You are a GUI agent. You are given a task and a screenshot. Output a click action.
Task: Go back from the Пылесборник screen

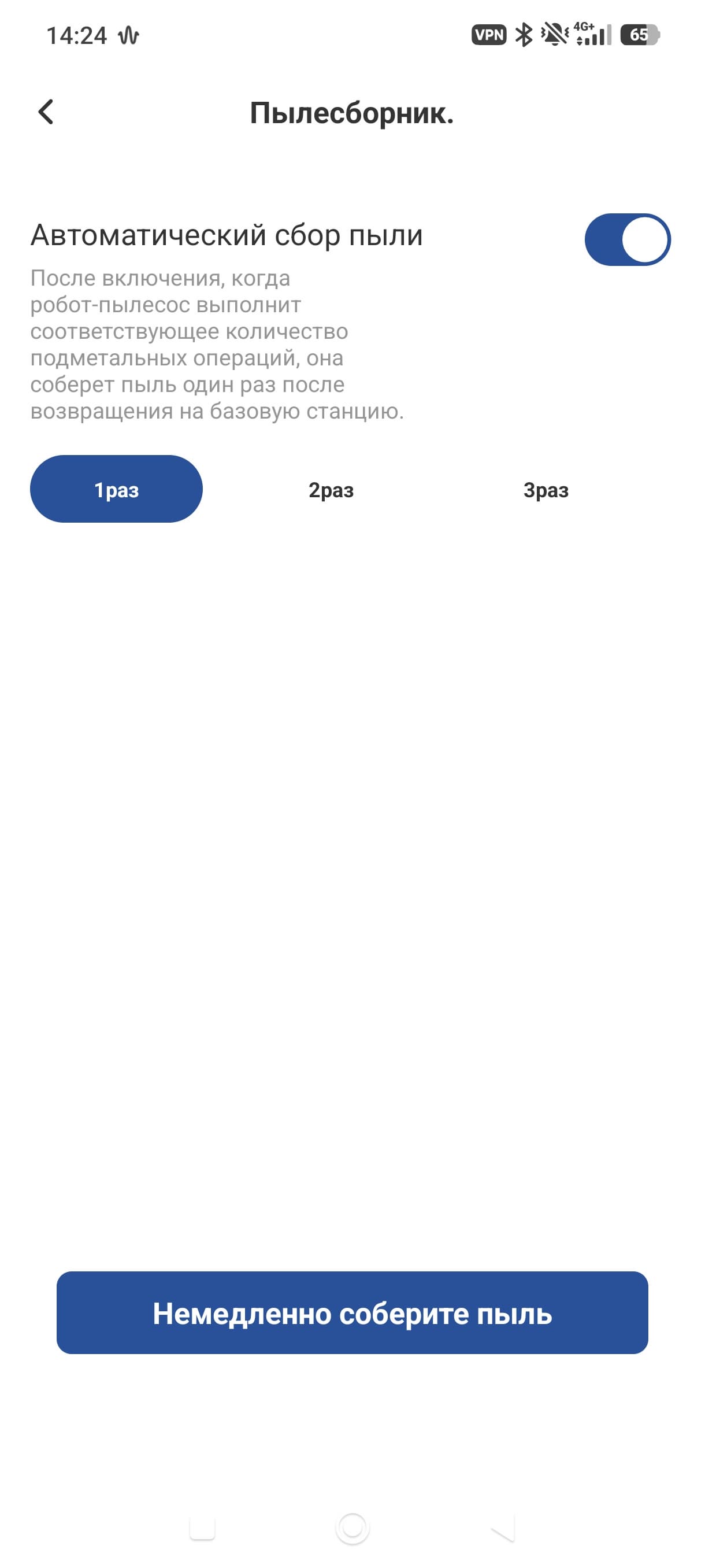tap(46, 113)
